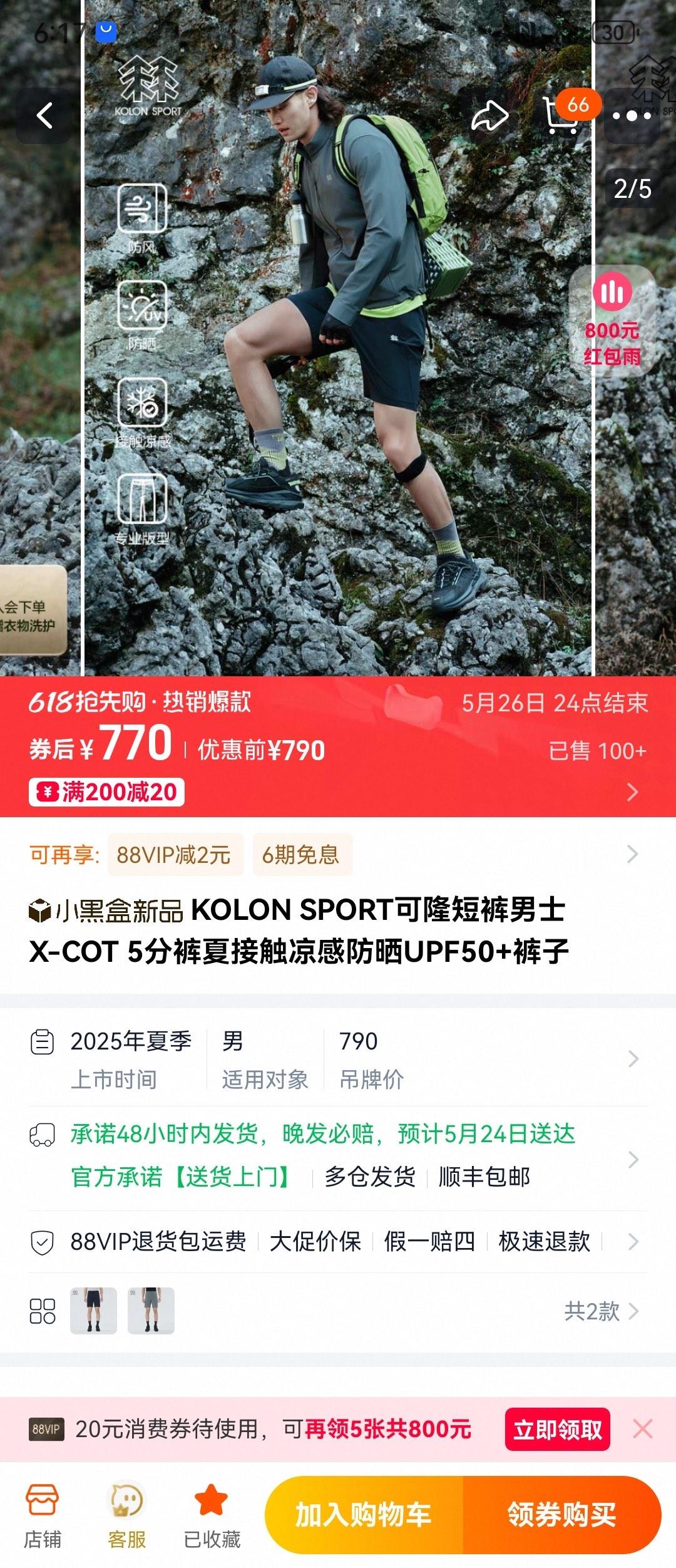Go back using the top-left arrow
Viewport: 676px width, 1568px height.
click(44, 116)
